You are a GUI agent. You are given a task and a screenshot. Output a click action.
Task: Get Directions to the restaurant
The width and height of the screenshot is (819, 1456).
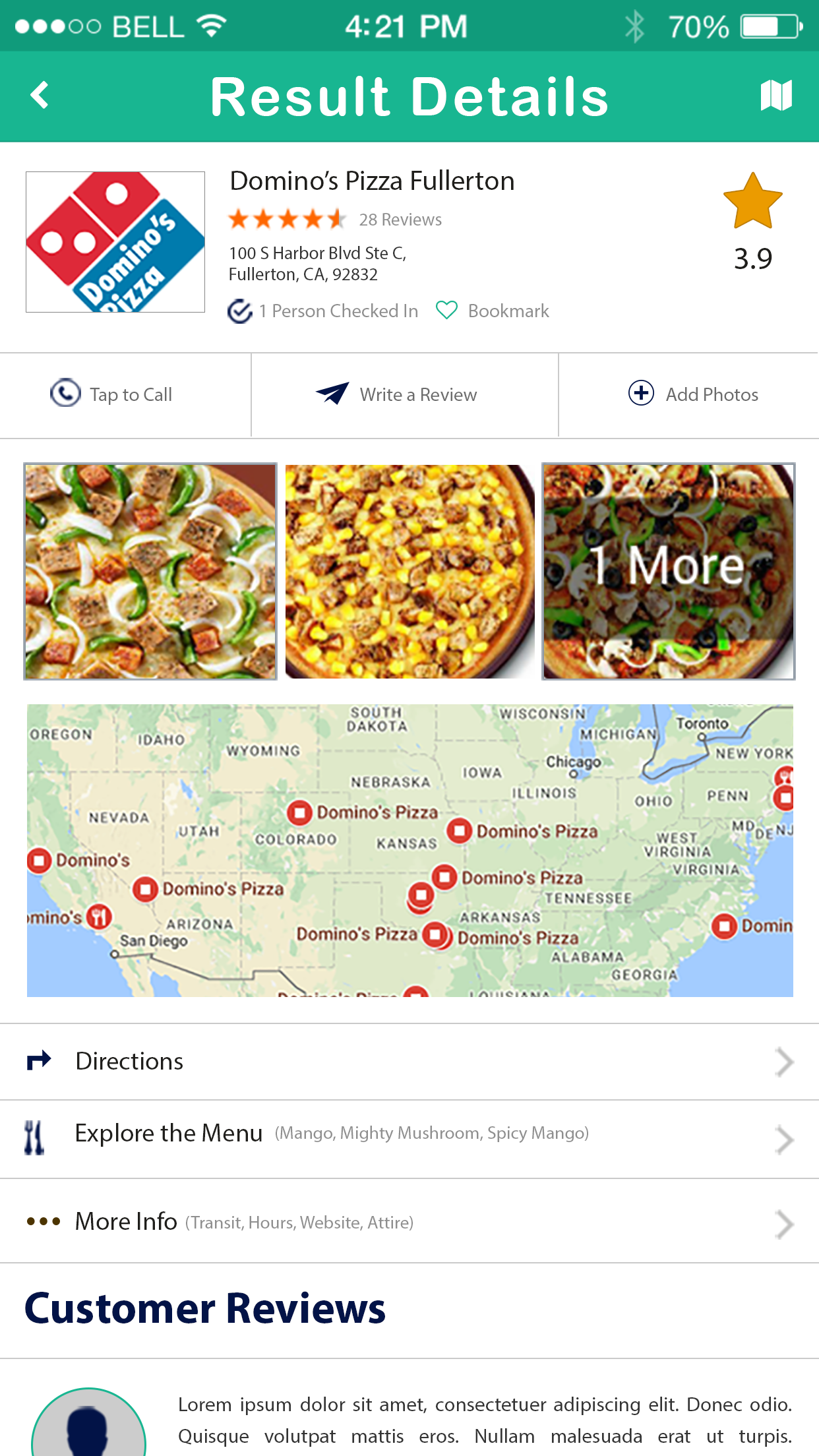[x=409, y=1061]
